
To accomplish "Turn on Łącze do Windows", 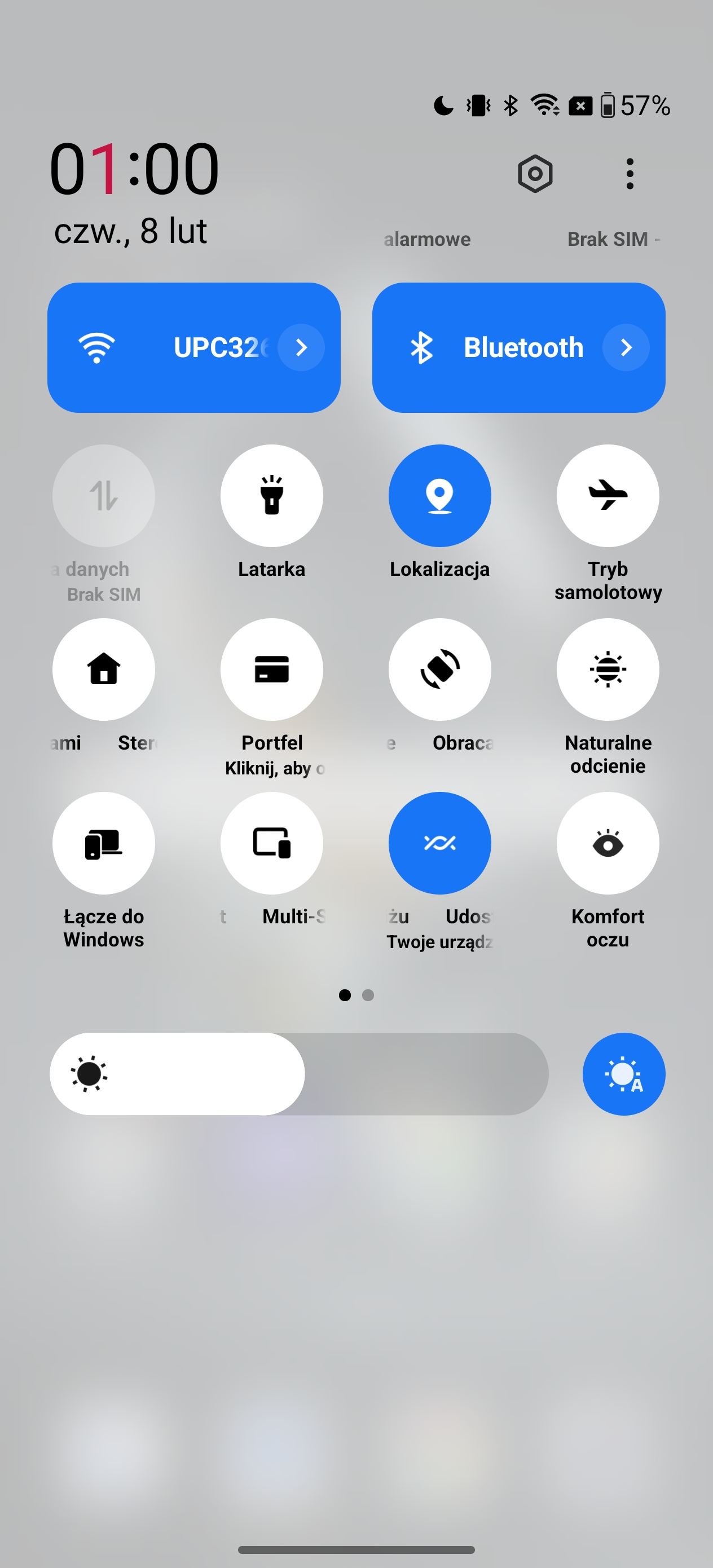I will click(x=104, y=843).
